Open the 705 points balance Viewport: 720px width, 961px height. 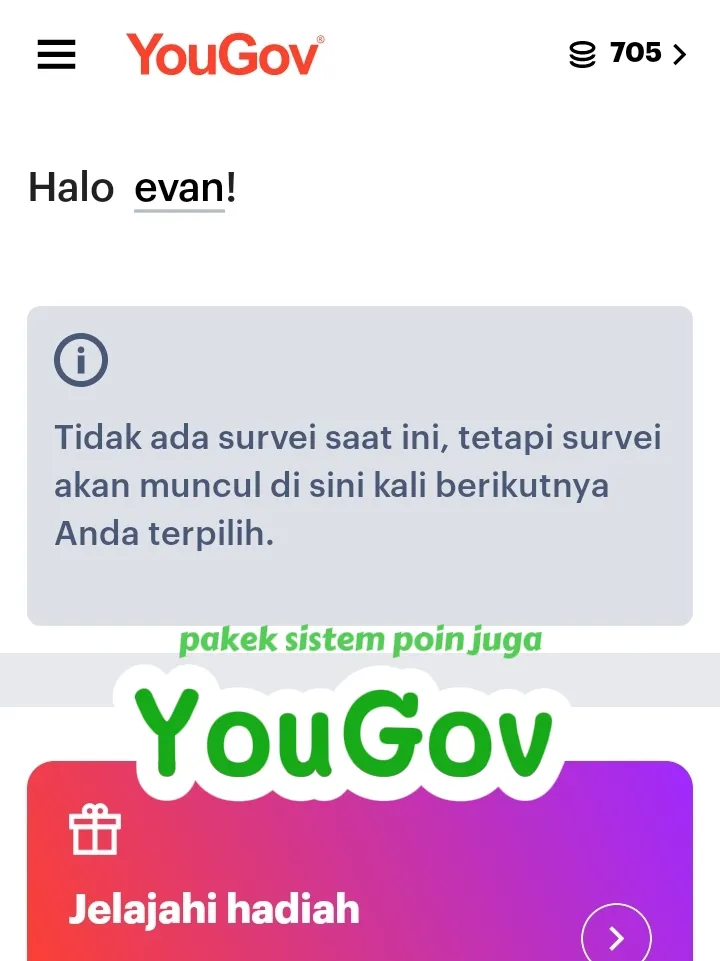[x=628, y=54]
